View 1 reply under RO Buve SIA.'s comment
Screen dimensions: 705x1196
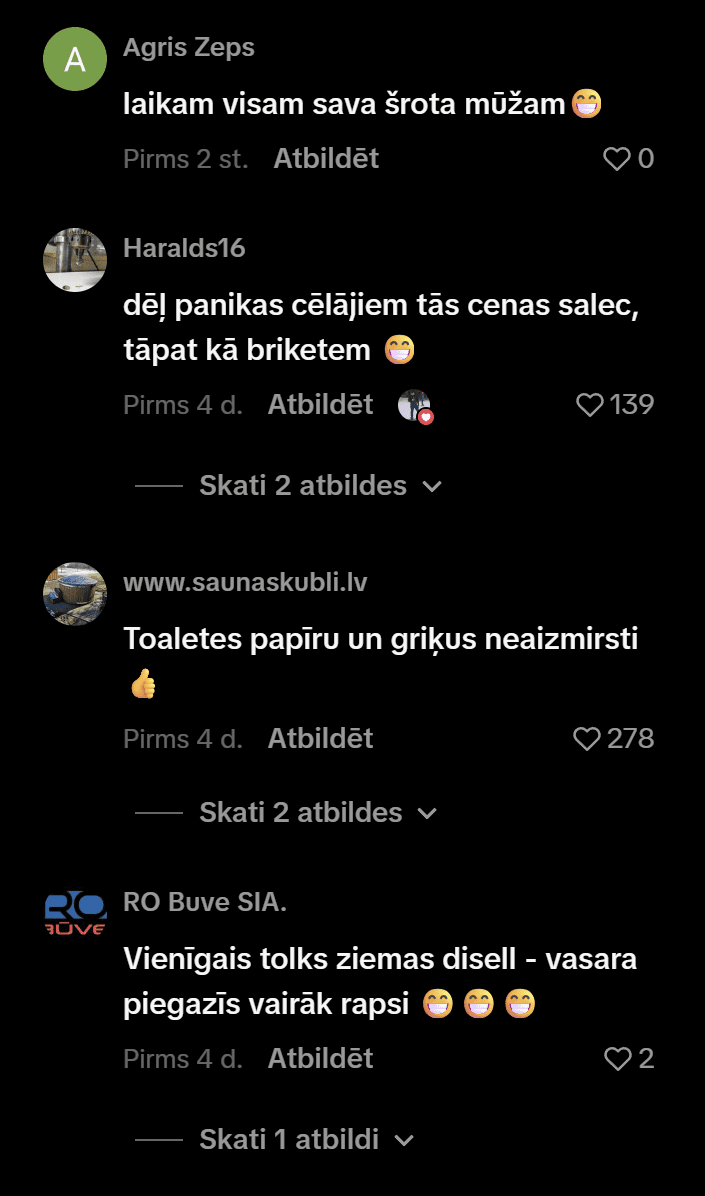pos(291,1140)
